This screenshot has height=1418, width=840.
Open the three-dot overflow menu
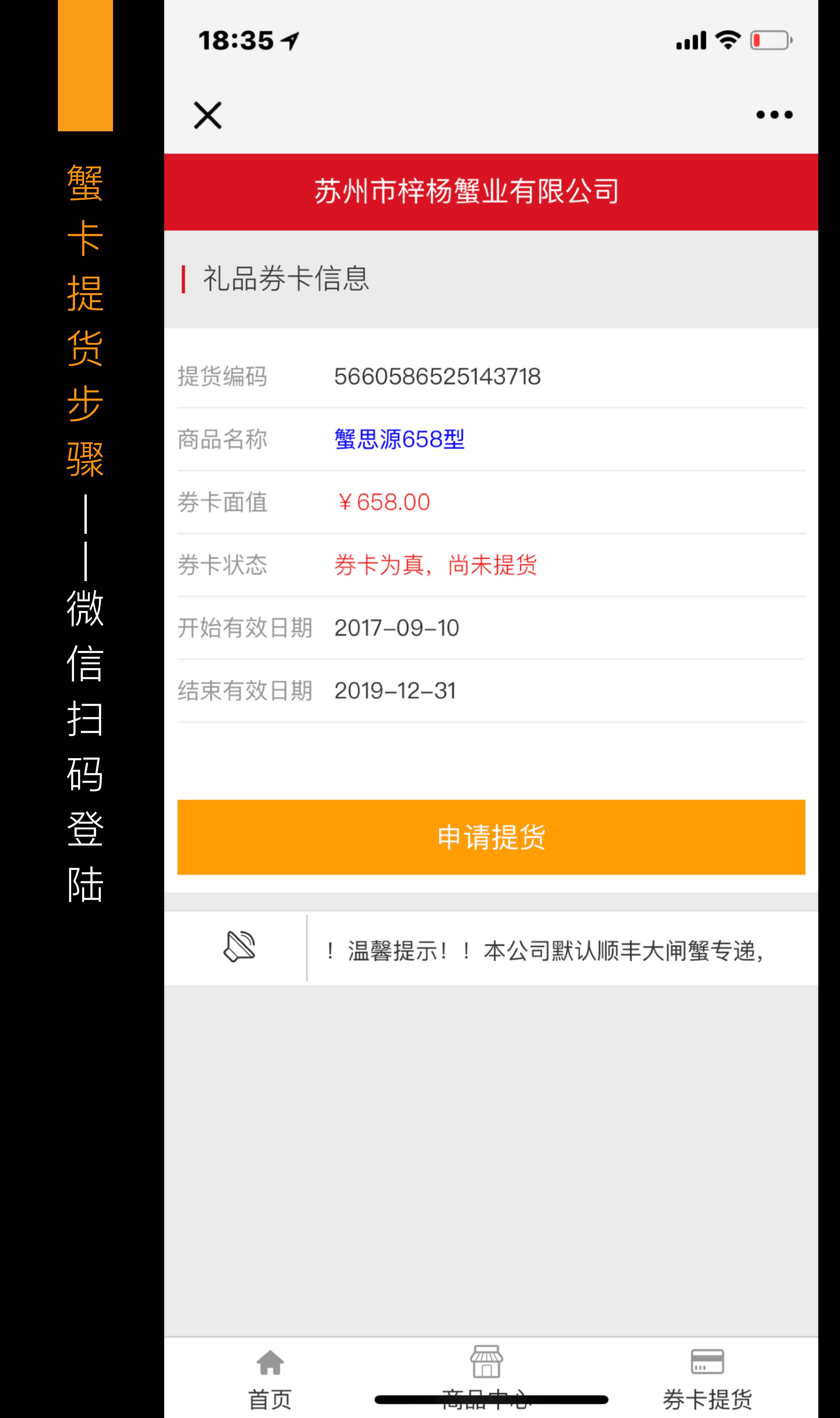coord(774,115)
